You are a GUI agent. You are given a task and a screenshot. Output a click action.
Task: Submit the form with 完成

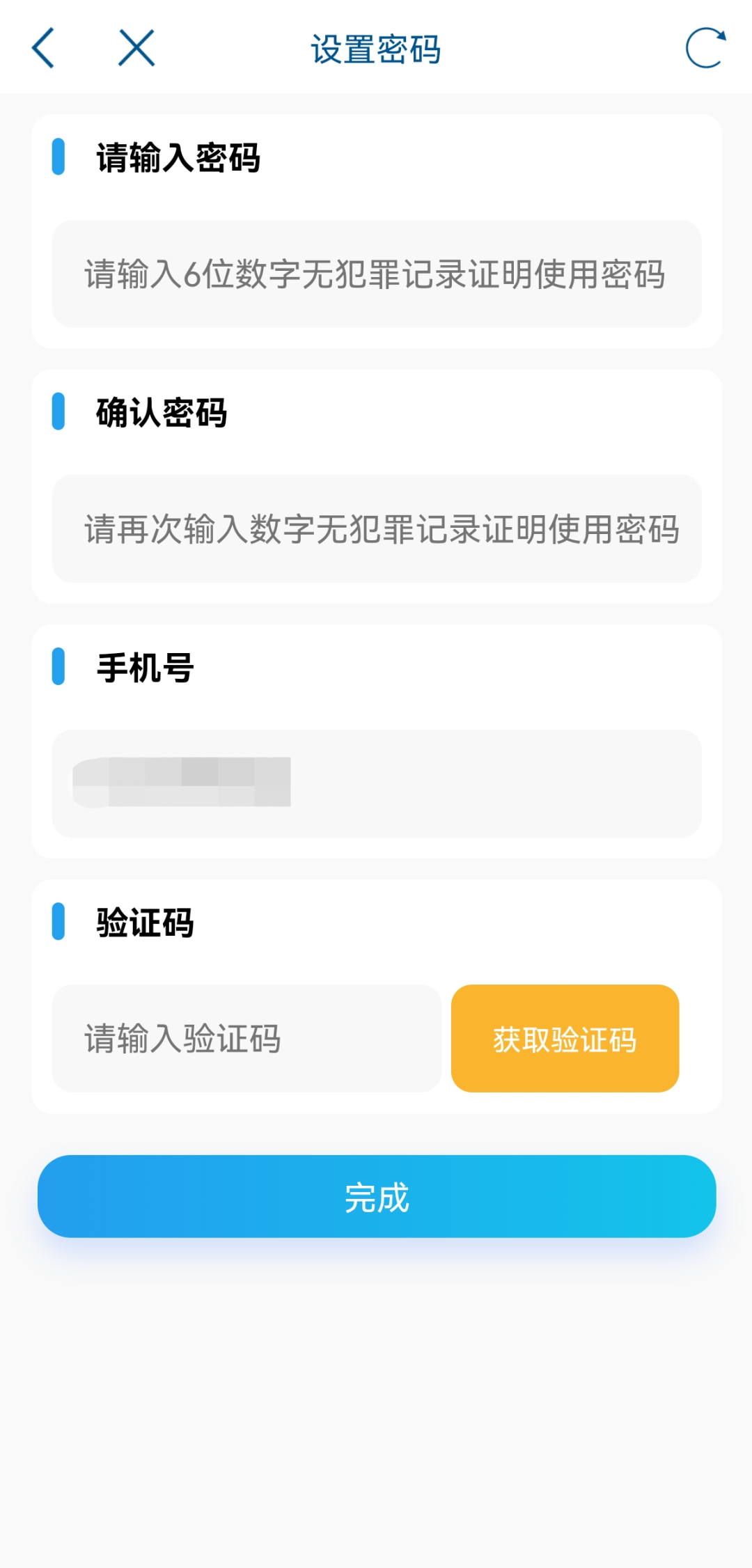click(376, 1196)
